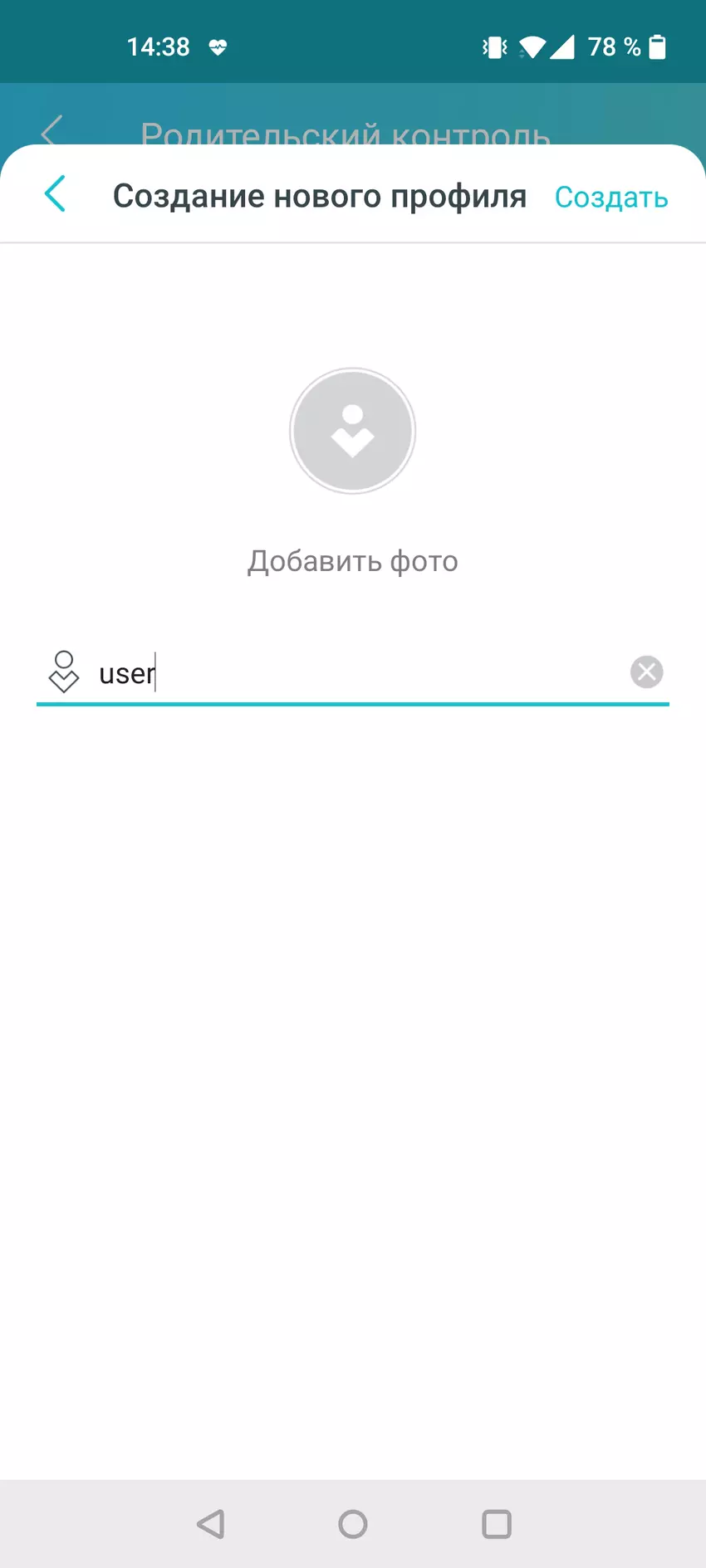Add a profile photo via avatar
Screen dimensions: 706x1568
pos(352,431)
